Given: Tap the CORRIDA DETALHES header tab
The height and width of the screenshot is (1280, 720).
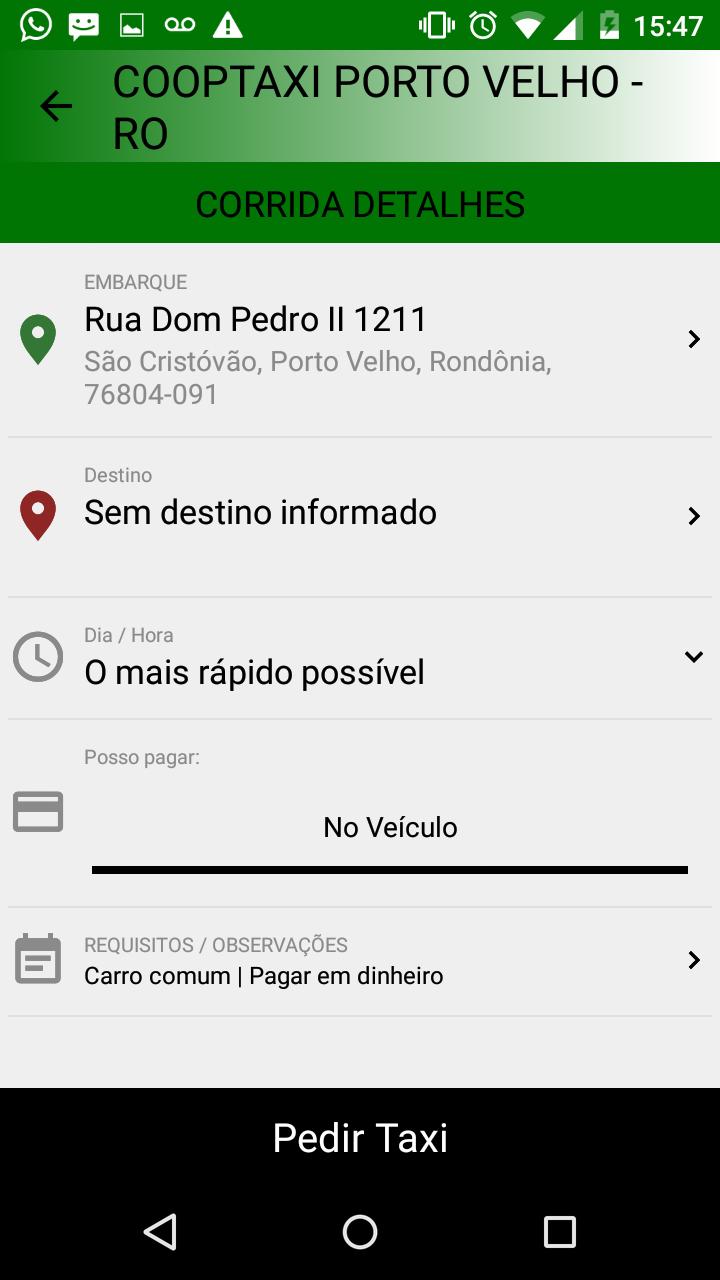Looking at the screenshot, I should [360, 203].
